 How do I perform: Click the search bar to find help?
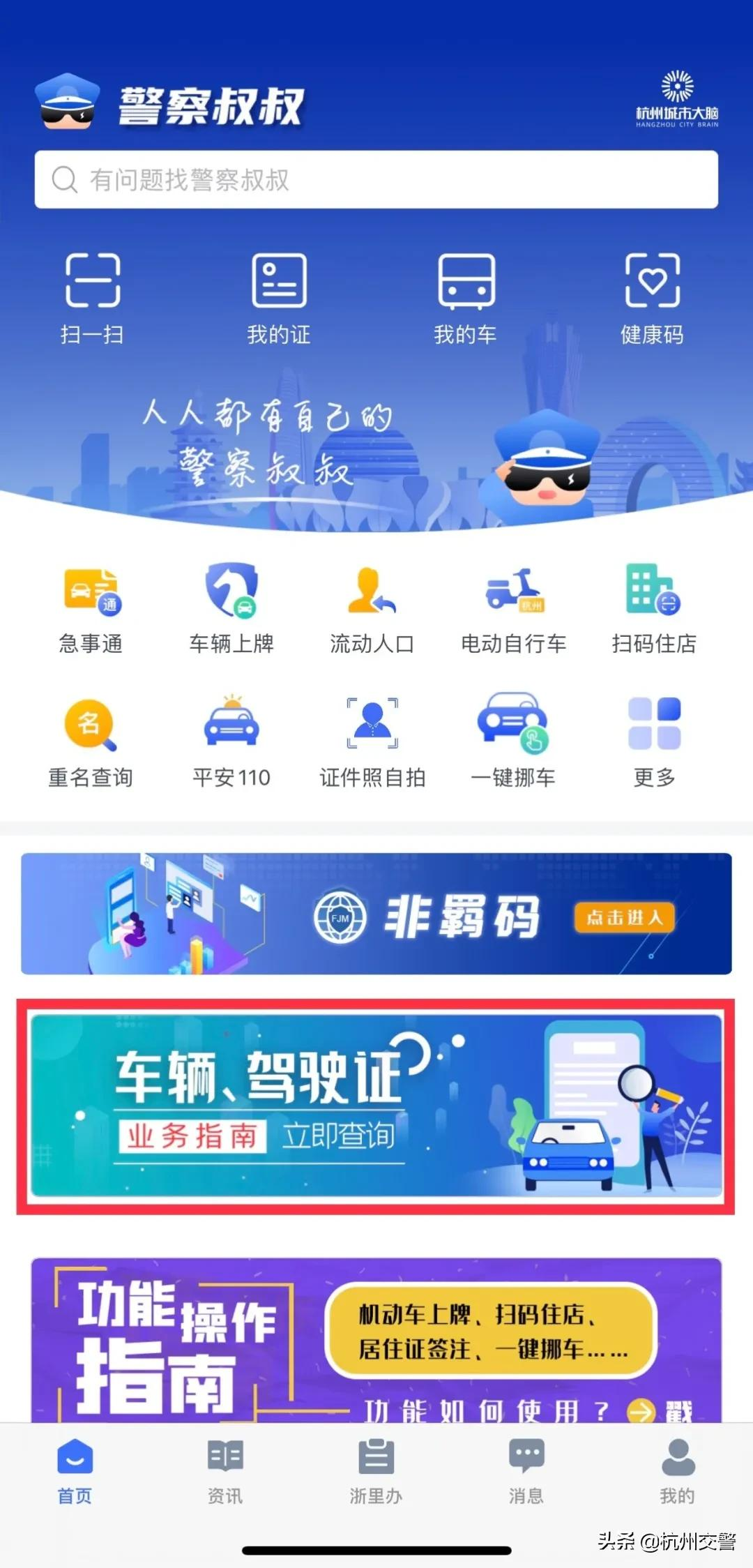(376, 180)
